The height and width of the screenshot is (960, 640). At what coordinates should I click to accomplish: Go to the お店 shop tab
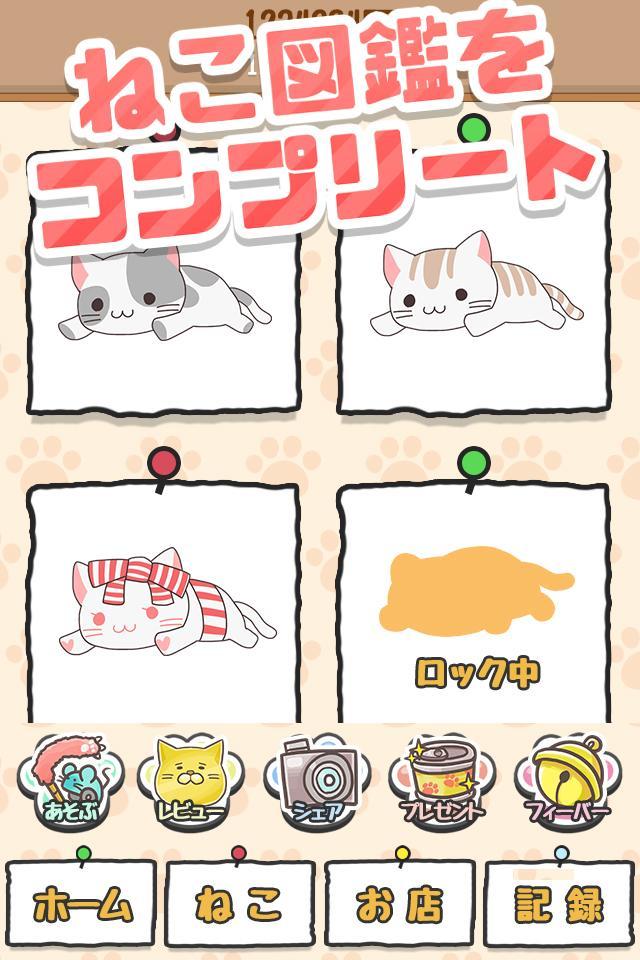tap(399, 906)
